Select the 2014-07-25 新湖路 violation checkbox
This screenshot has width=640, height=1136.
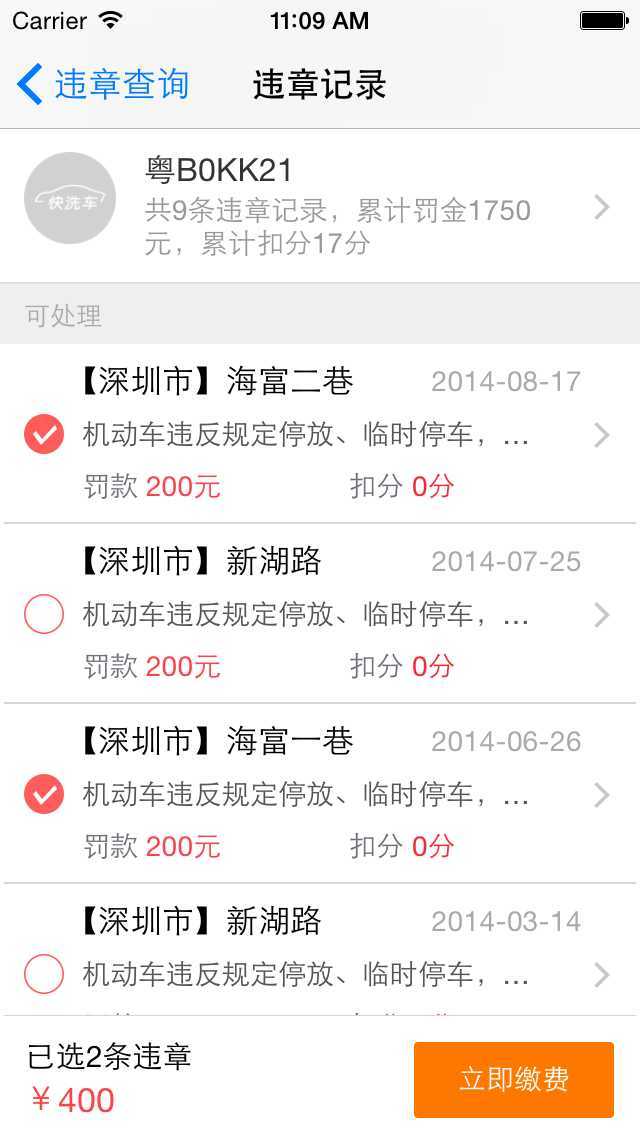[44, 614]
